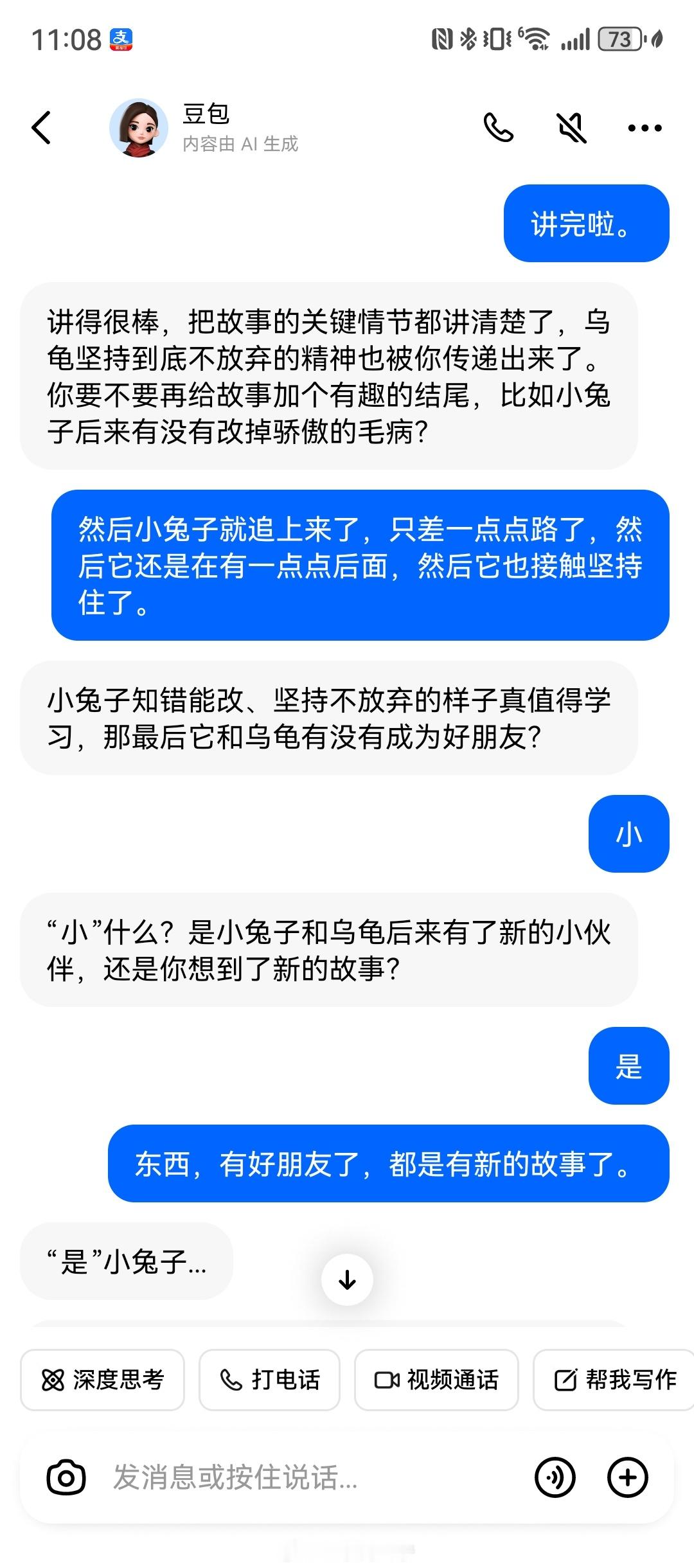
Task: Start a 视频通话 video call
Action: coord(436,1380)
